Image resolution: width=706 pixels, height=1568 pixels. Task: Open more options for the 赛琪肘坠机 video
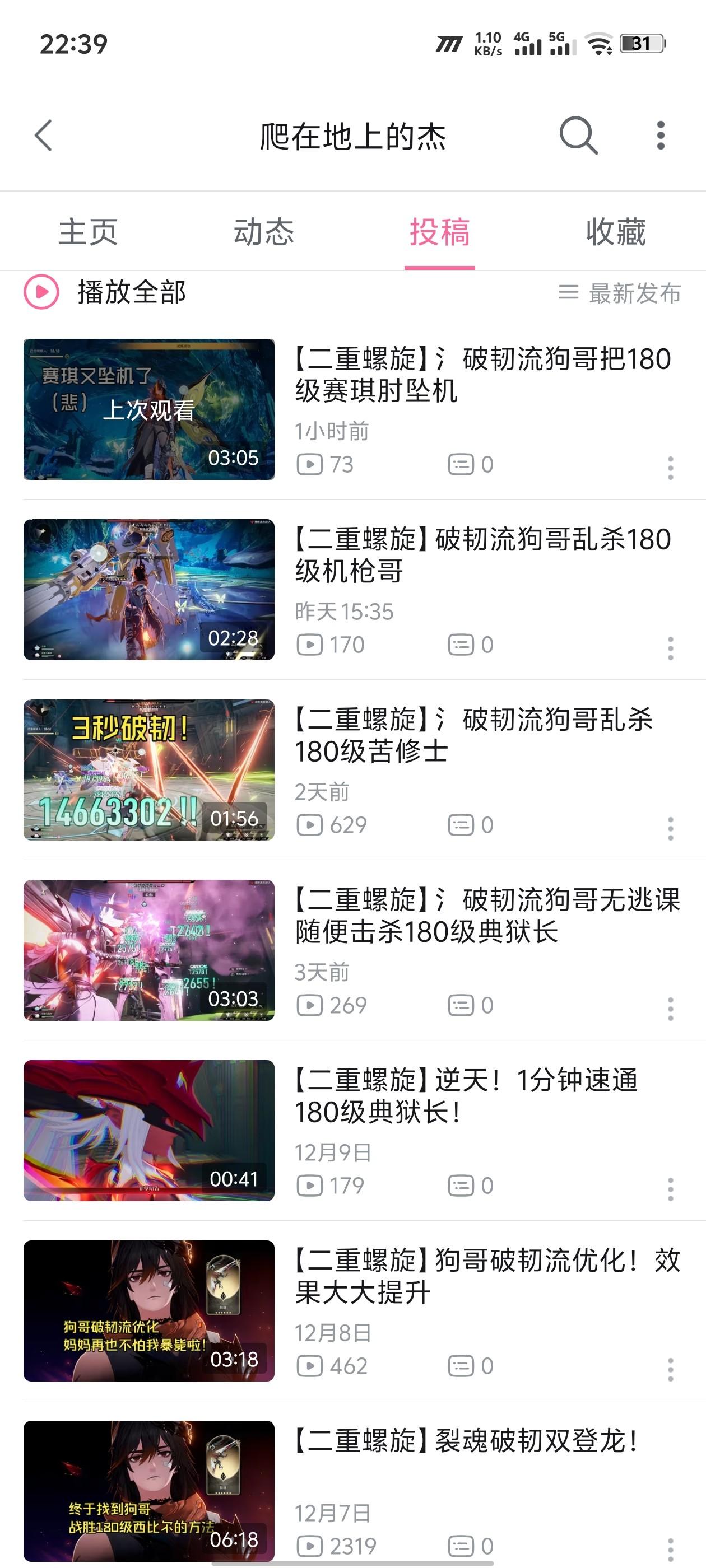click(x=670, y=468)
